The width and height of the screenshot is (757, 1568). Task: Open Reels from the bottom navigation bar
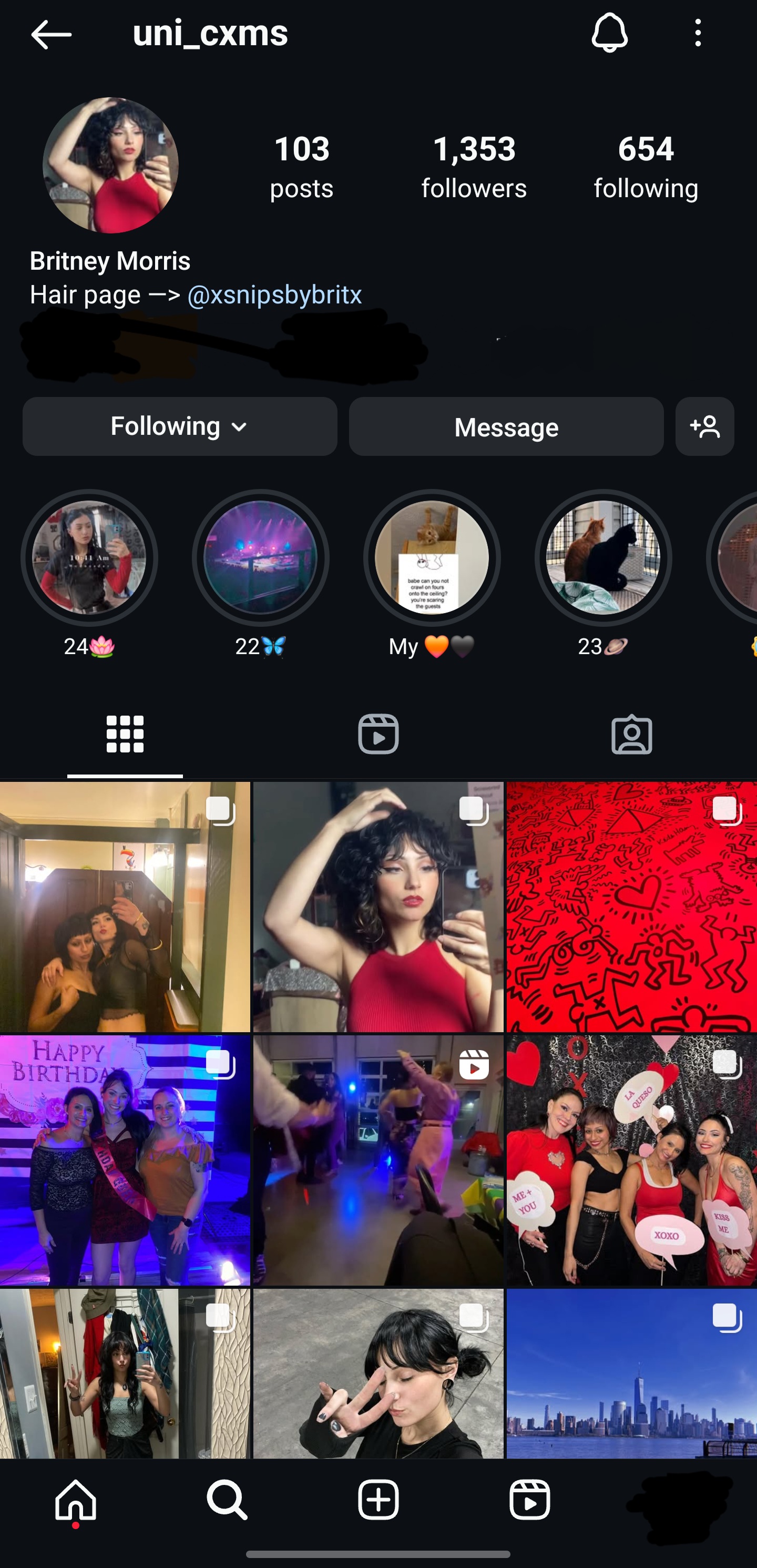pos(529,1500)
